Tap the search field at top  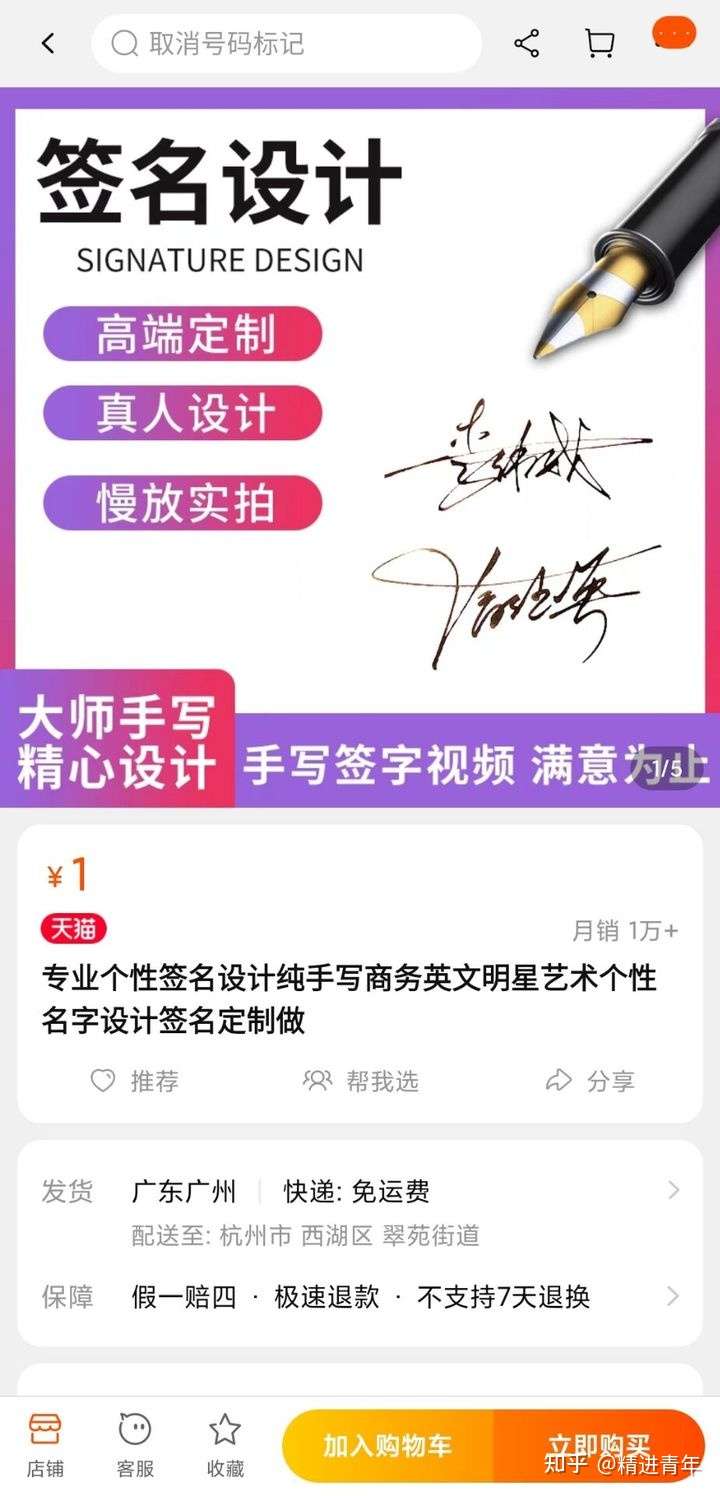tap(285, 43)
